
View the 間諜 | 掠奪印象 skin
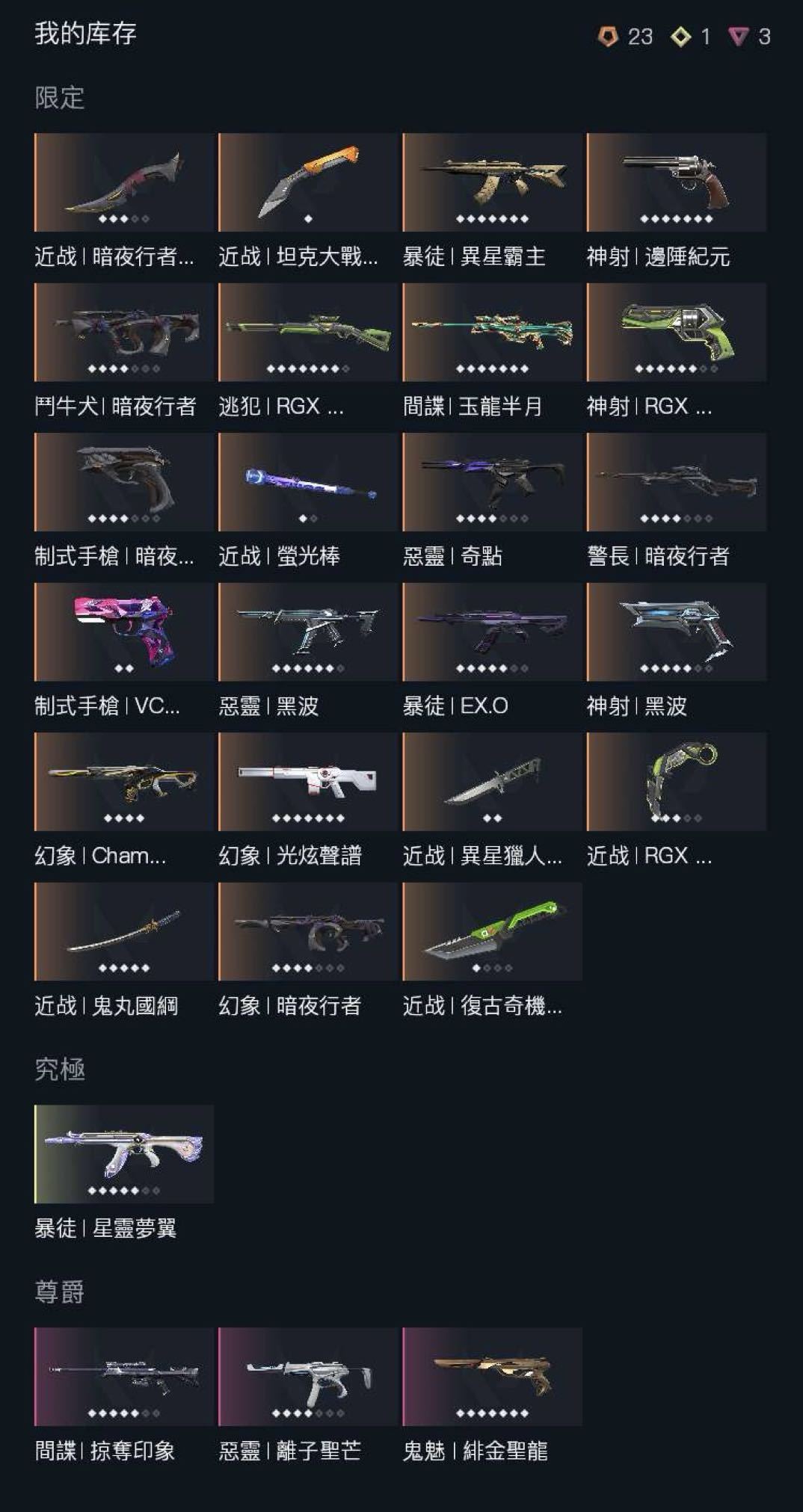click(x=124, y=1377)
